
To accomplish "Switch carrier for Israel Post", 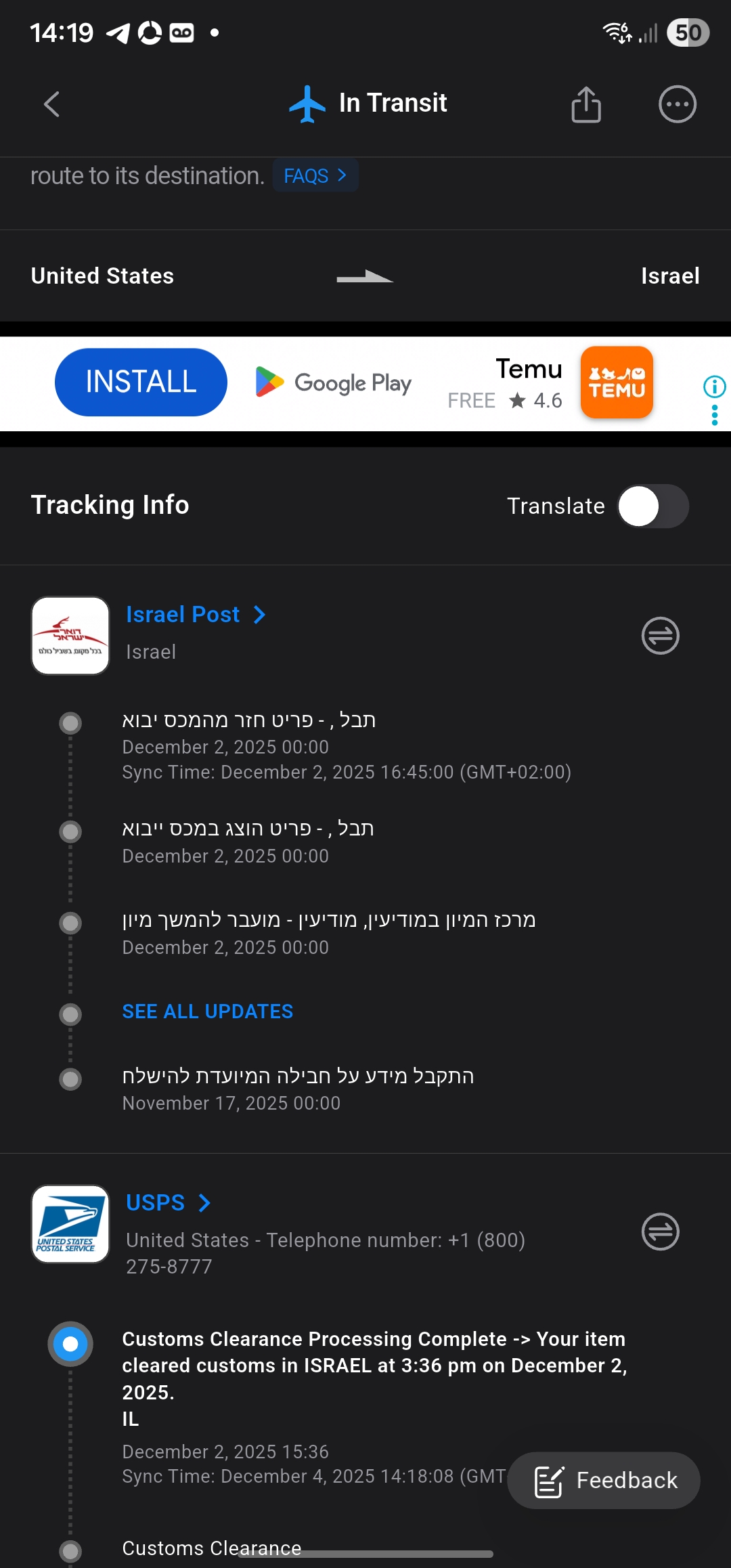I will pos(660,636).
